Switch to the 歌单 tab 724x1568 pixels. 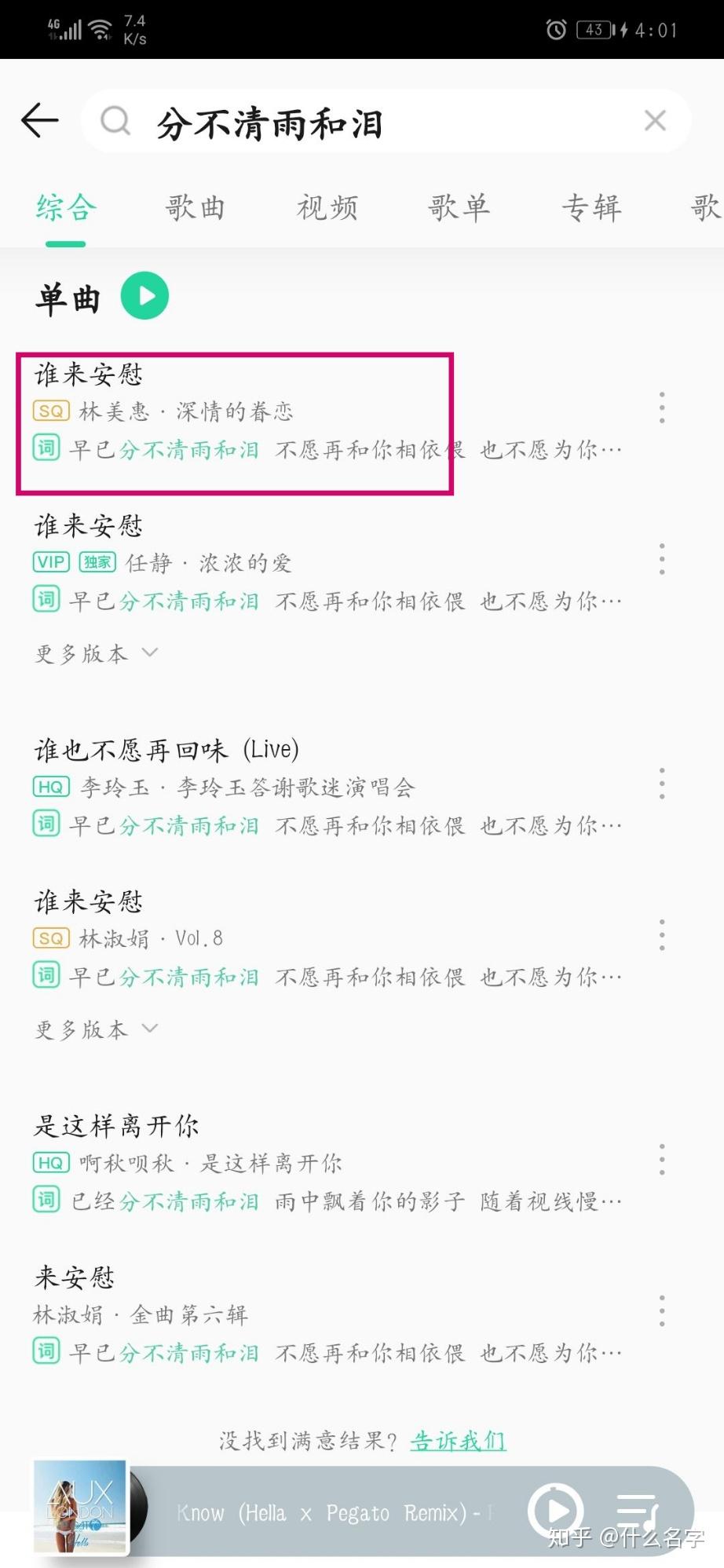[x=459, y=208]
